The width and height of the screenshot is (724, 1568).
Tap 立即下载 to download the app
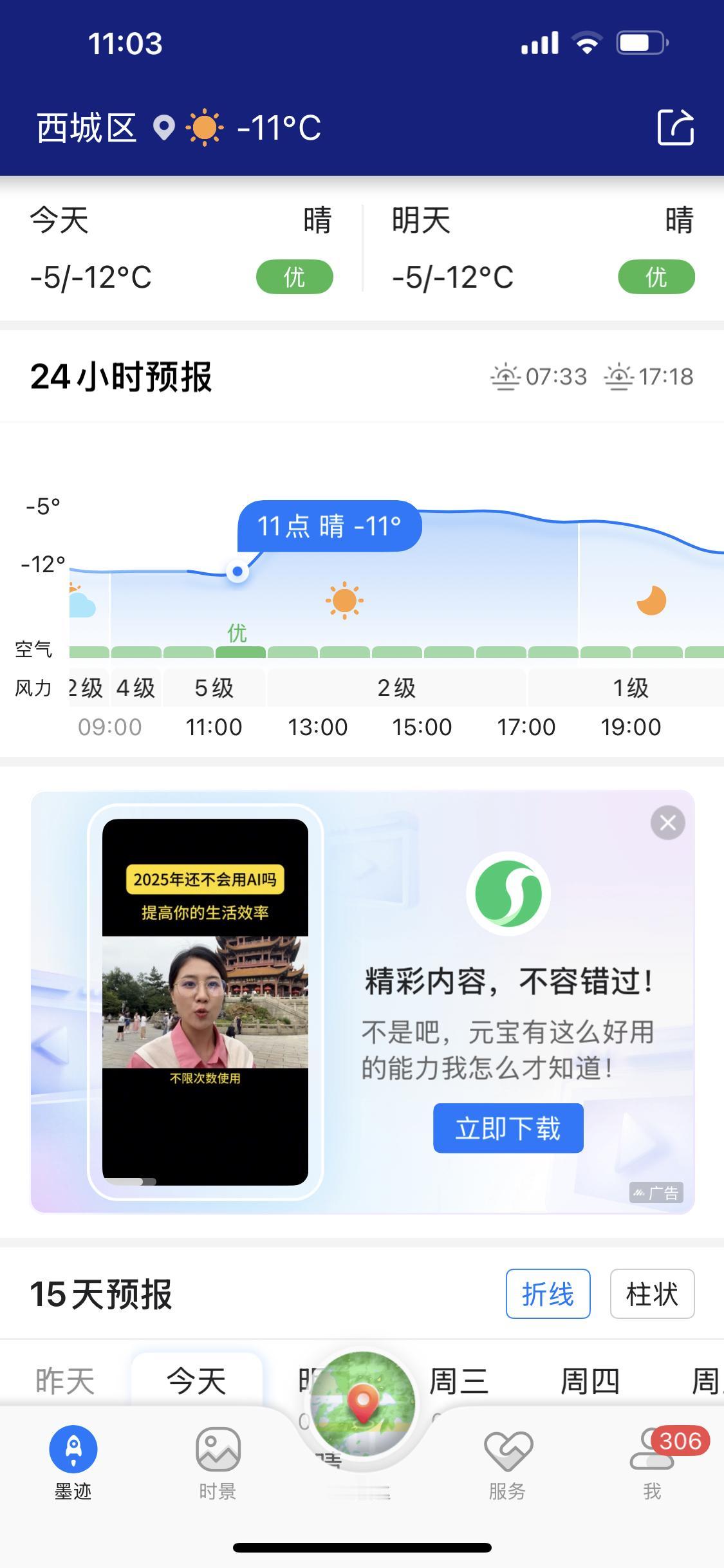pyautogui.click(x=508, y=1128)
